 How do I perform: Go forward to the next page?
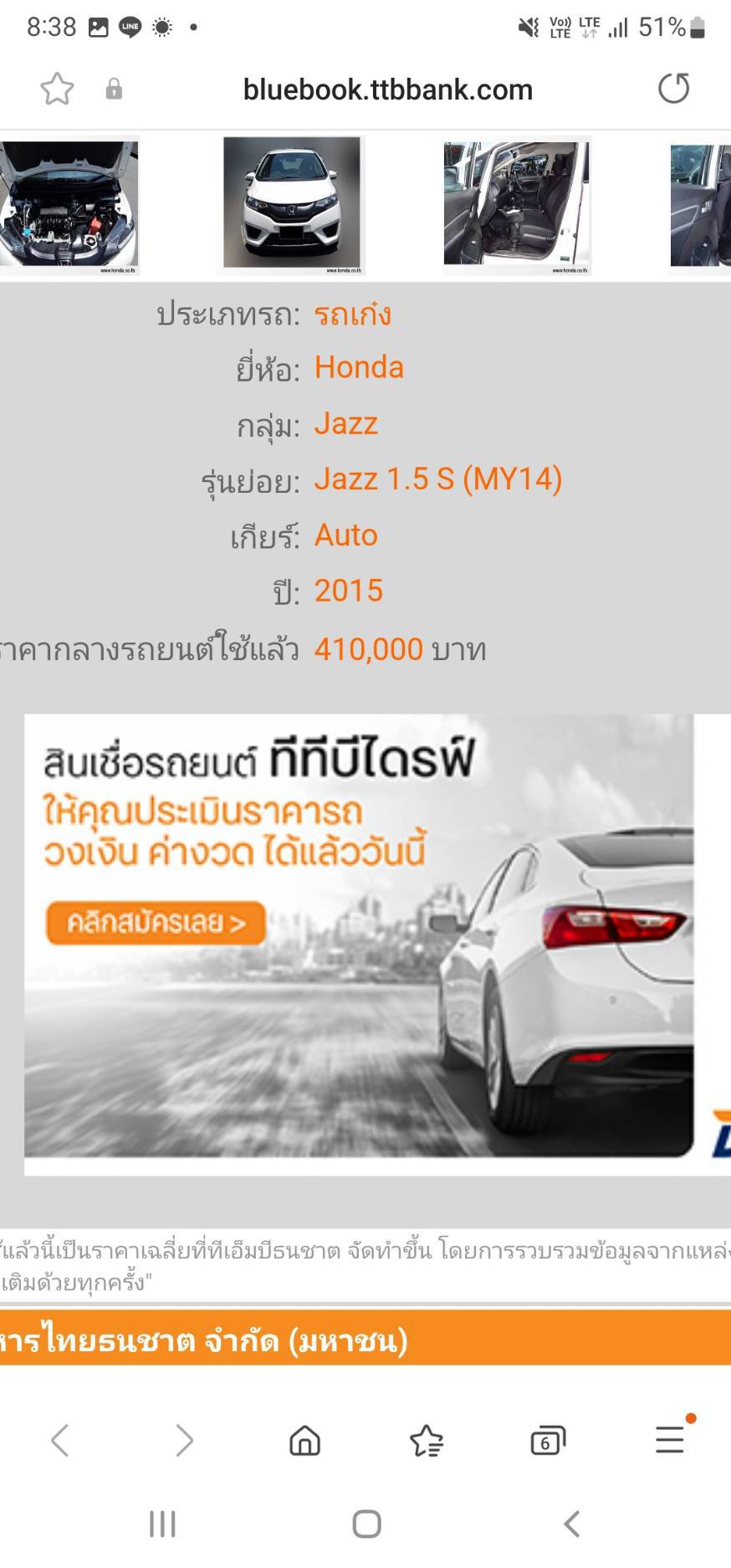(183, 1440)
